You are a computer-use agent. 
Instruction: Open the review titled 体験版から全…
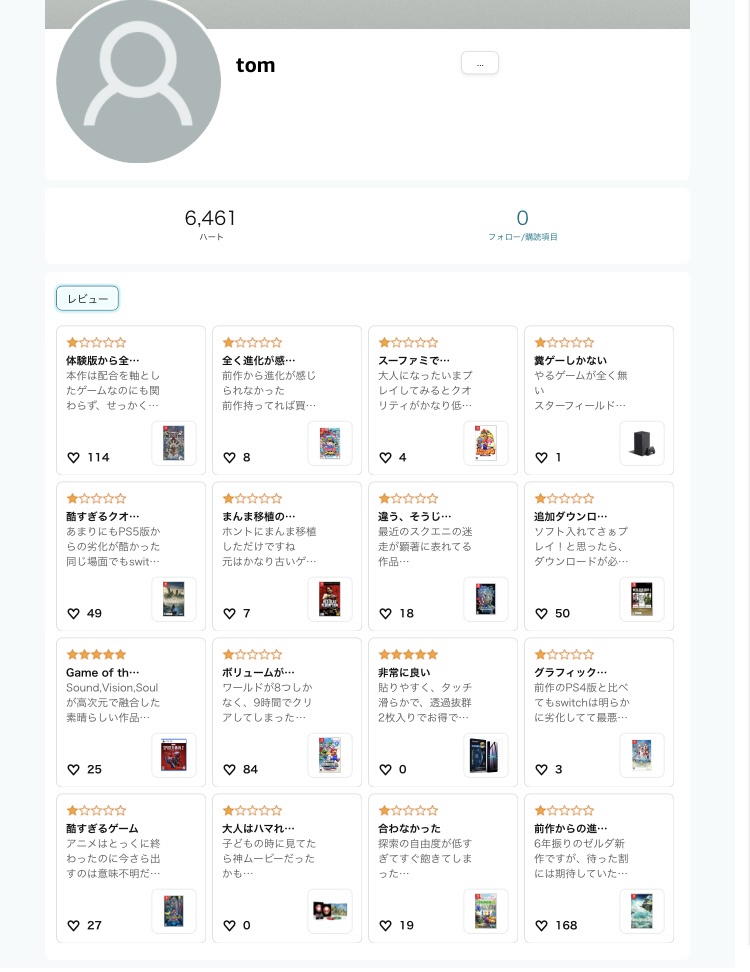pyautogui.click(x=102, y=360)
